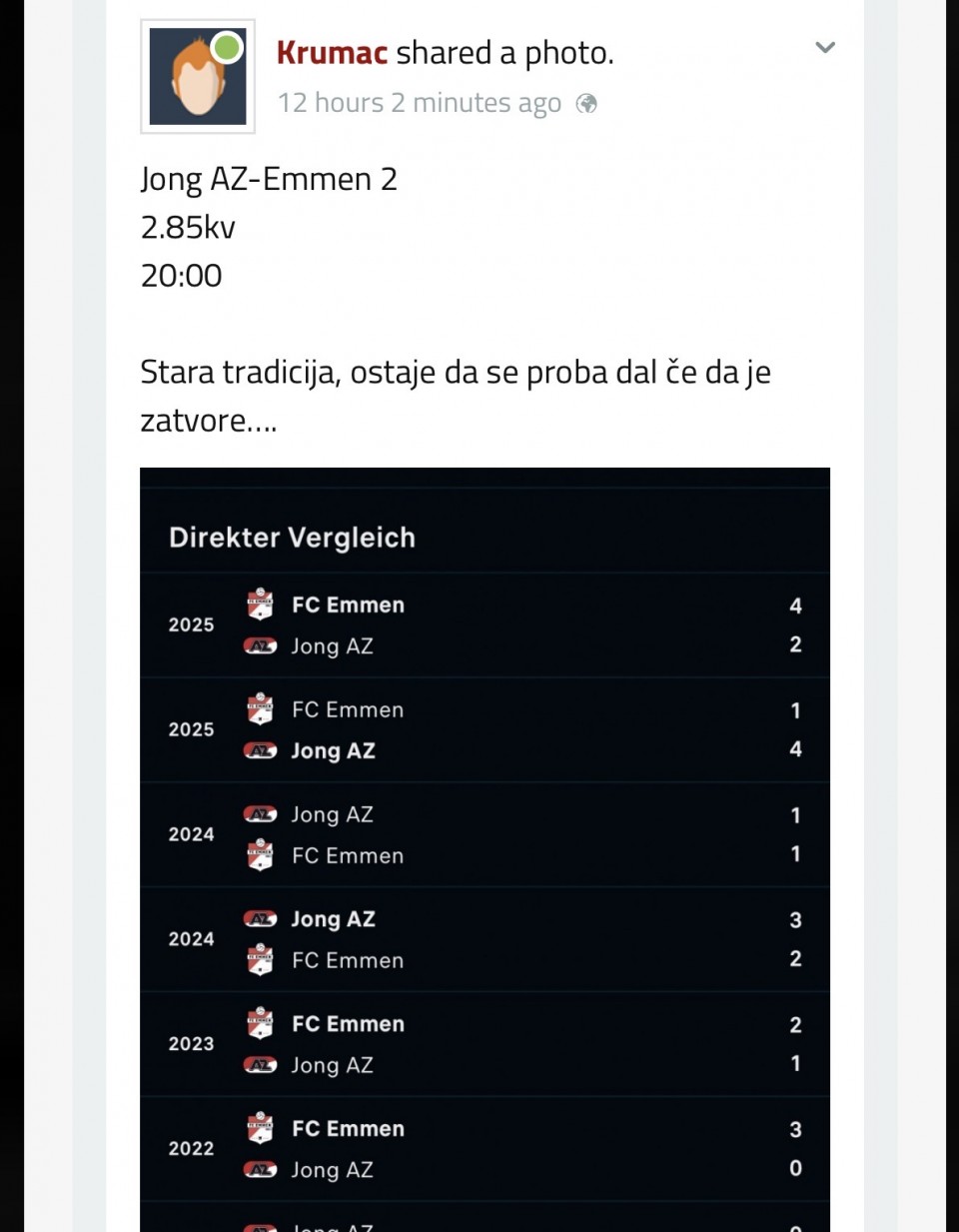The height and width of the screenshot is (1232, 959).
Task: Open the shared Direkter Vergleich photo
Action: click(484, 849)
